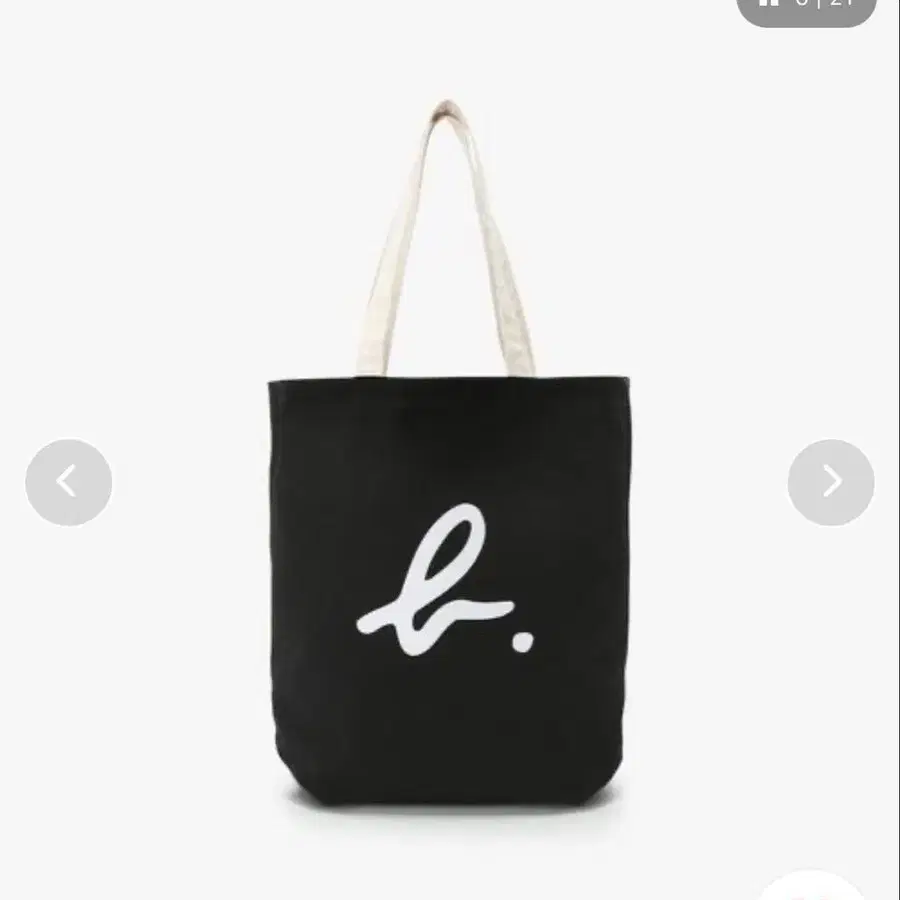This screenshot has width=900, height=900.
Task: Go to the previous product image
Action: [68, 482]
